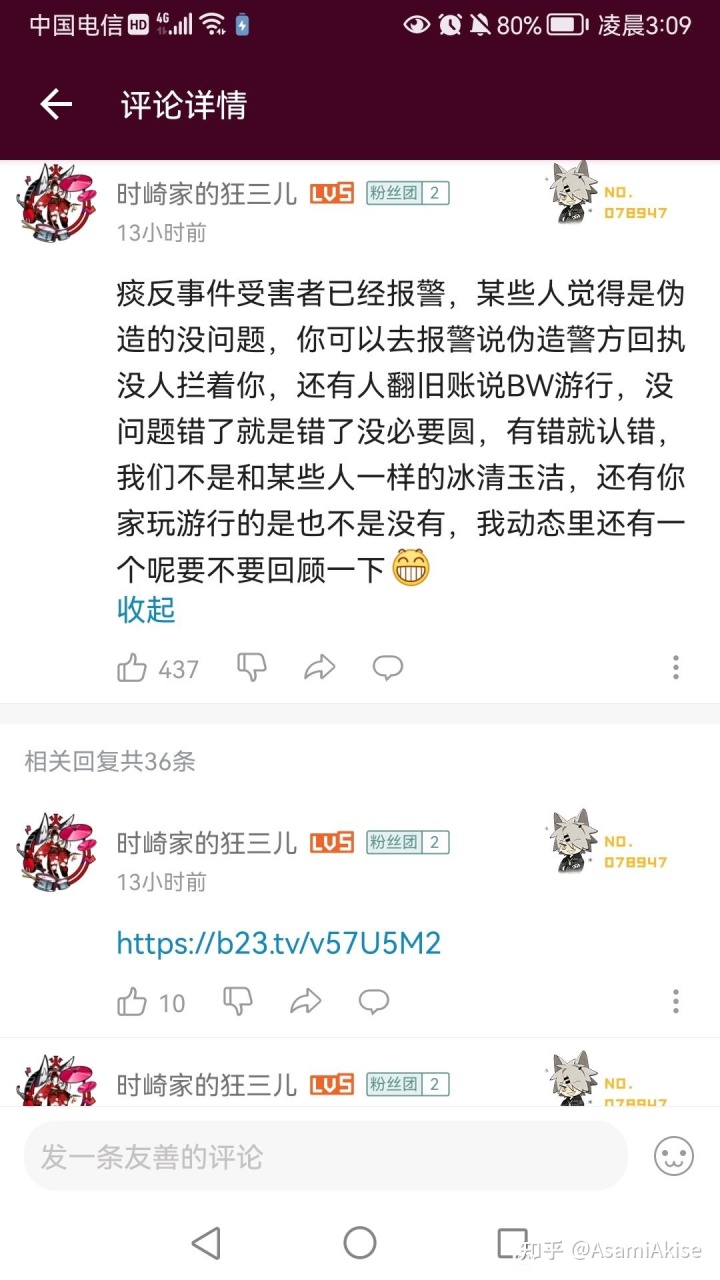Like the main comment with 437 likes
Viewport: 720px width, 1280px height.
[x=133, y=668]
